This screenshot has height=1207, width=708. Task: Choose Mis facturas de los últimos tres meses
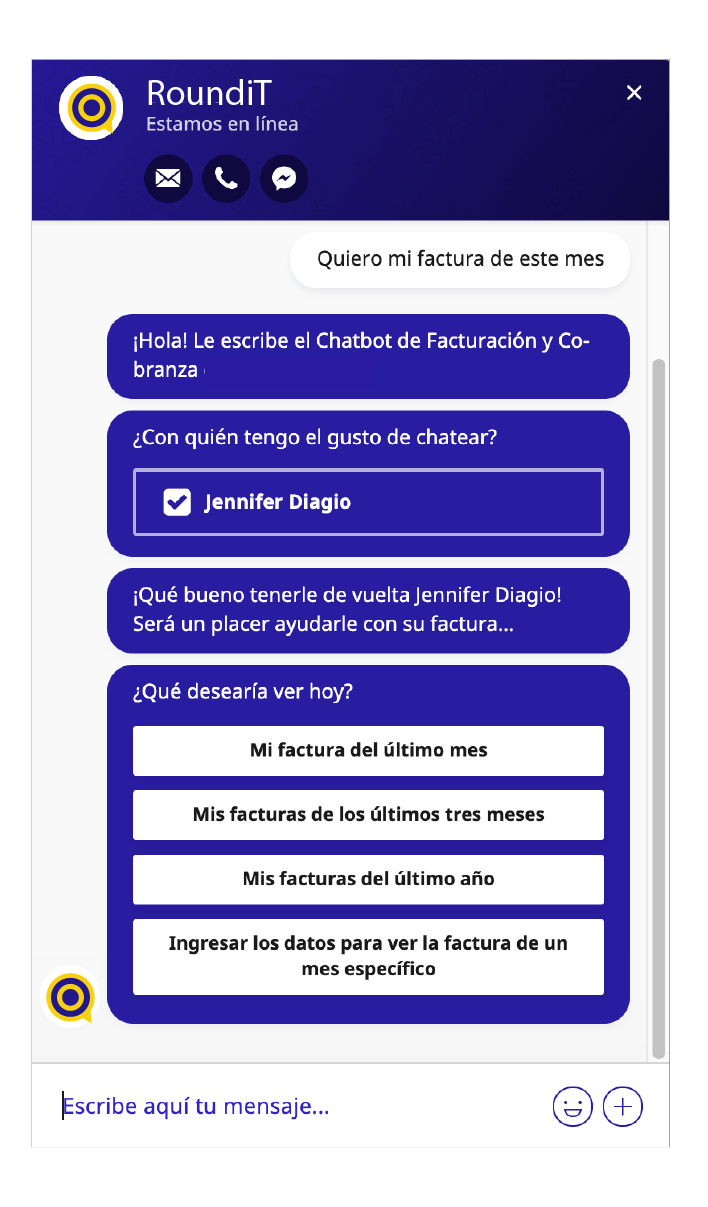[x=368, y=814]
